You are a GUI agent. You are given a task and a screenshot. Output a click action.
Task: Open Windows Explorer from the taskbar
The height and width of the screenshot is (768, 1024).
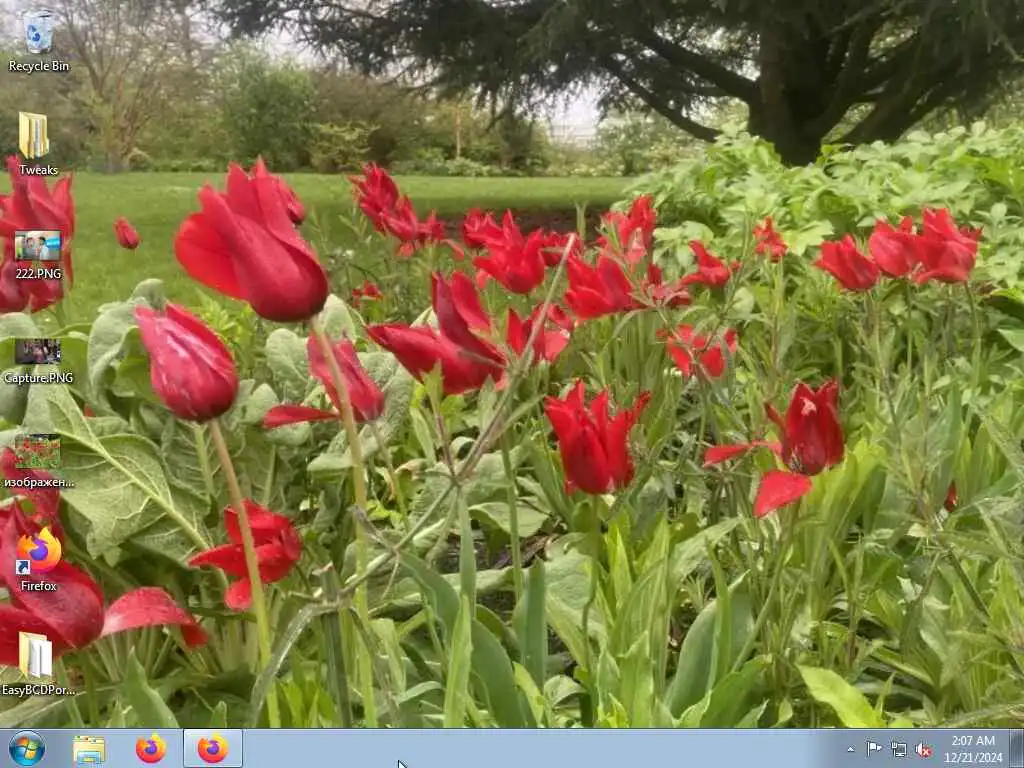[89, 749]
